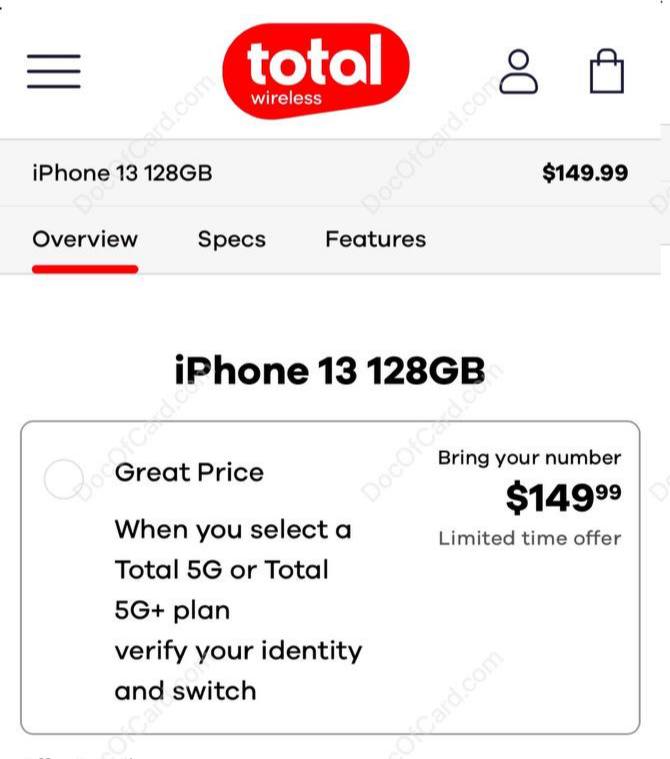
Task: Select the Great Price offer option
Action: [65, 480]
